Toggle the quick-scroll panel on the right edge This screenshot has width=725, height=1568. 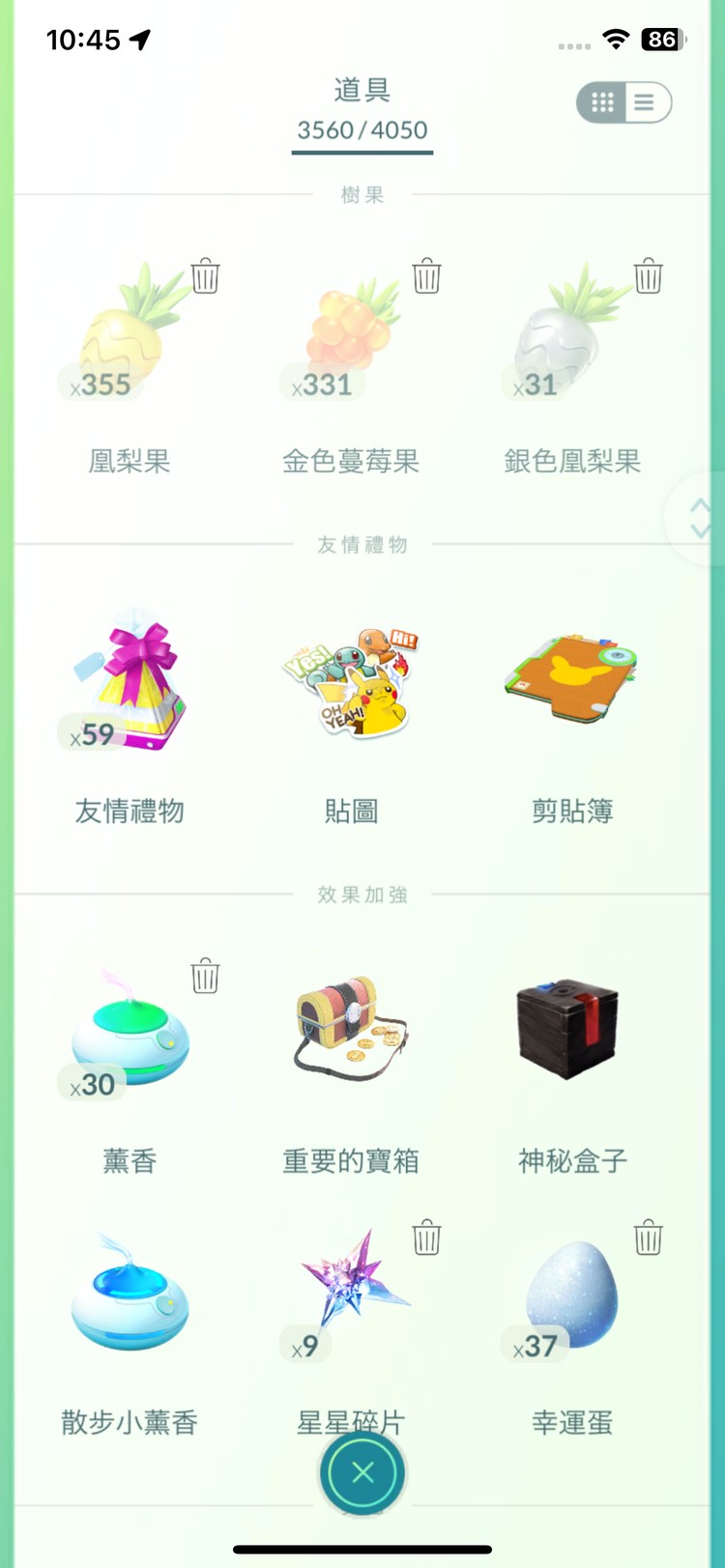click(698, 519)
